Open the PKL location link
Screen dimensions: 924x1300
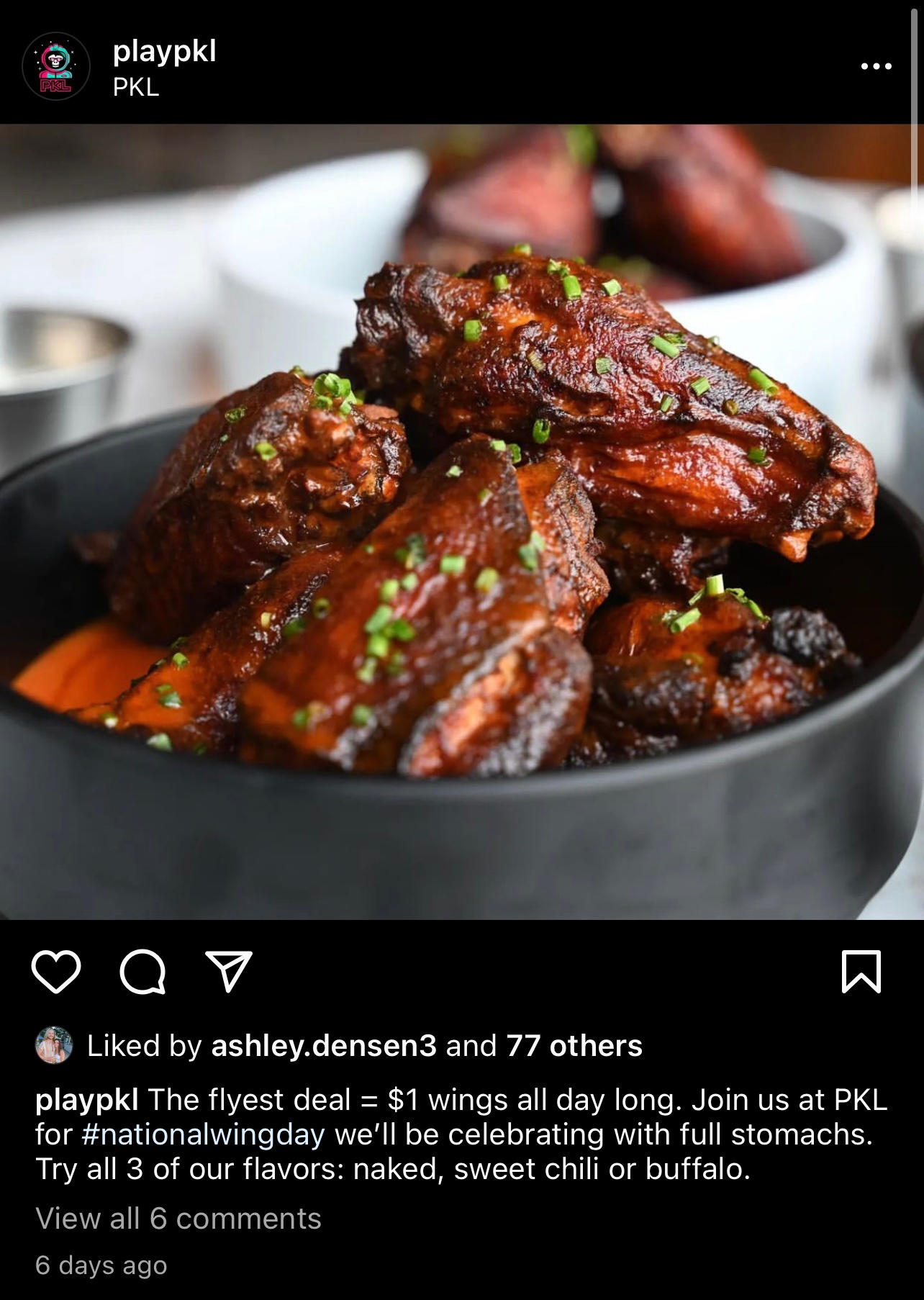coord(135,87)
